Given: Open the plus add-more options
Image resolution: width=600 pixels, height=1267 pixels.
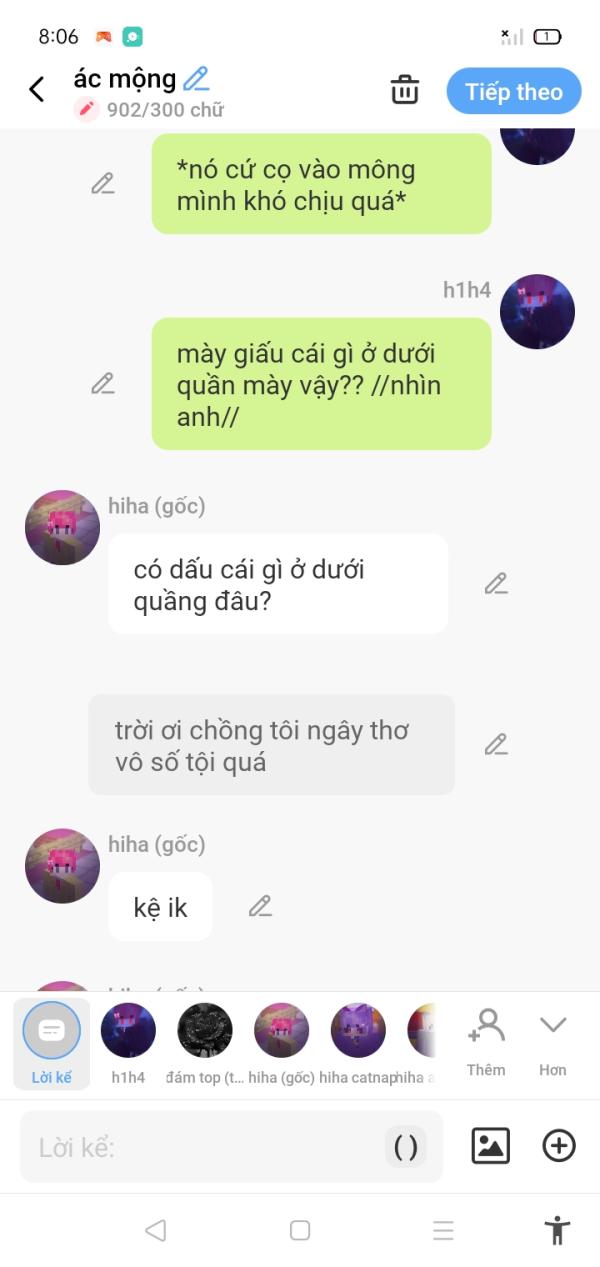Looking at the screenshot, I should [x=559, y=1146].
